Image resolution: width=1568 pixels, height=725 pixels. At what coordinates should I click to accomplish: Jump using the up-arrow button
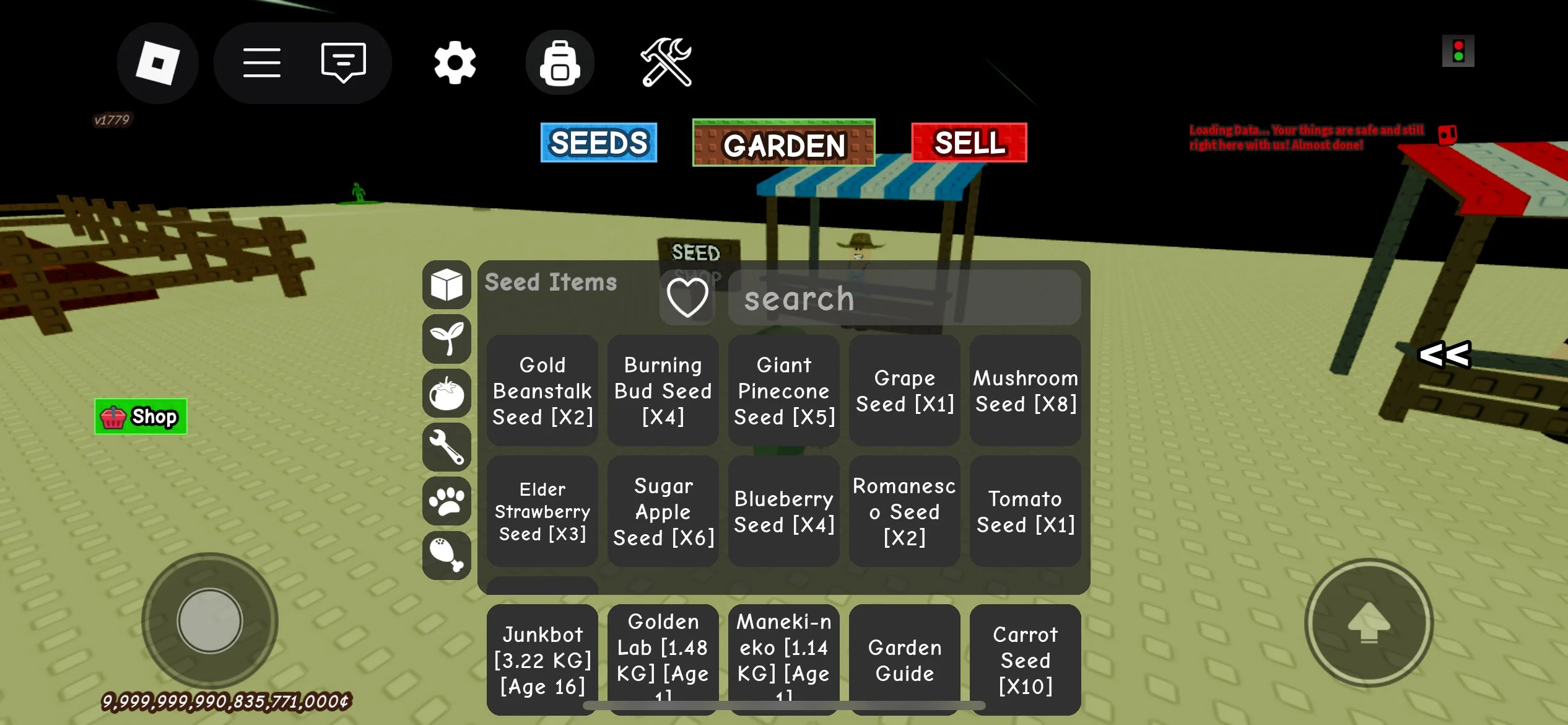[1369, 623]
